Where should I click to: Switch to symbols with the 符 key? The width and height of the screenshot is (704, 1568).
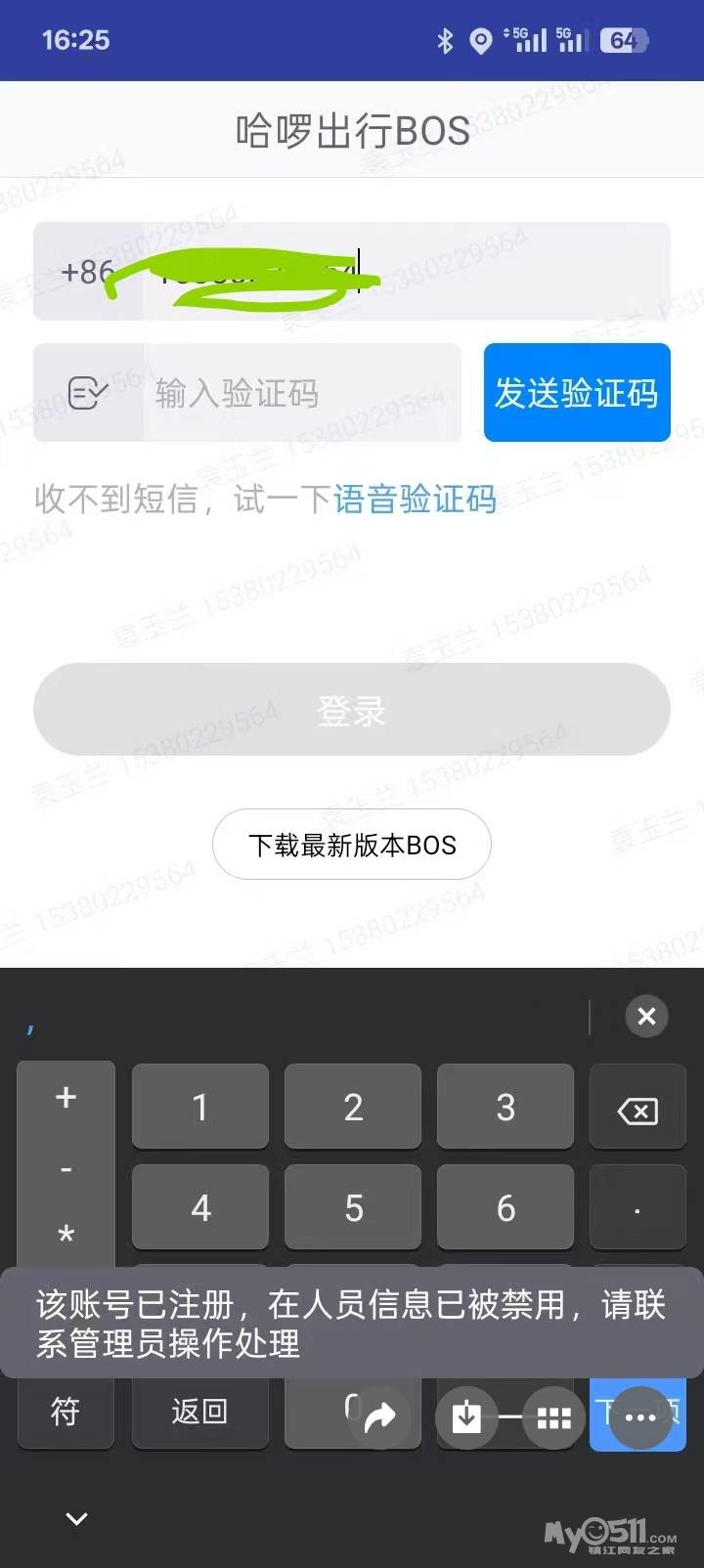tap(66, 1412)
